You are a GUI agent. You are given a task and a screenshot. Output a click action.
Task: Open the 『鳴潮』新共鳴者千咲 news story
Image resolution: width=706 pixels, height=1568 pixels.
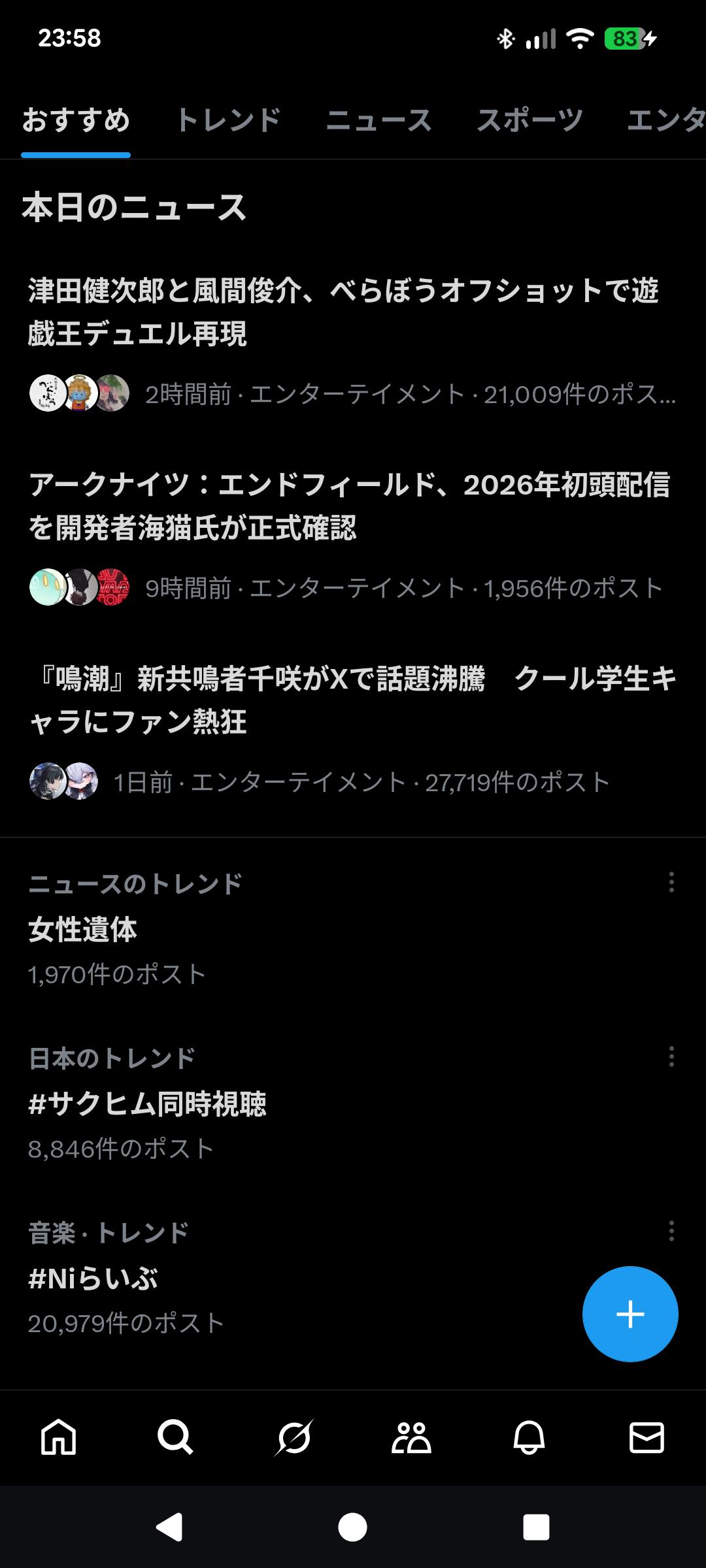(353, 700)
